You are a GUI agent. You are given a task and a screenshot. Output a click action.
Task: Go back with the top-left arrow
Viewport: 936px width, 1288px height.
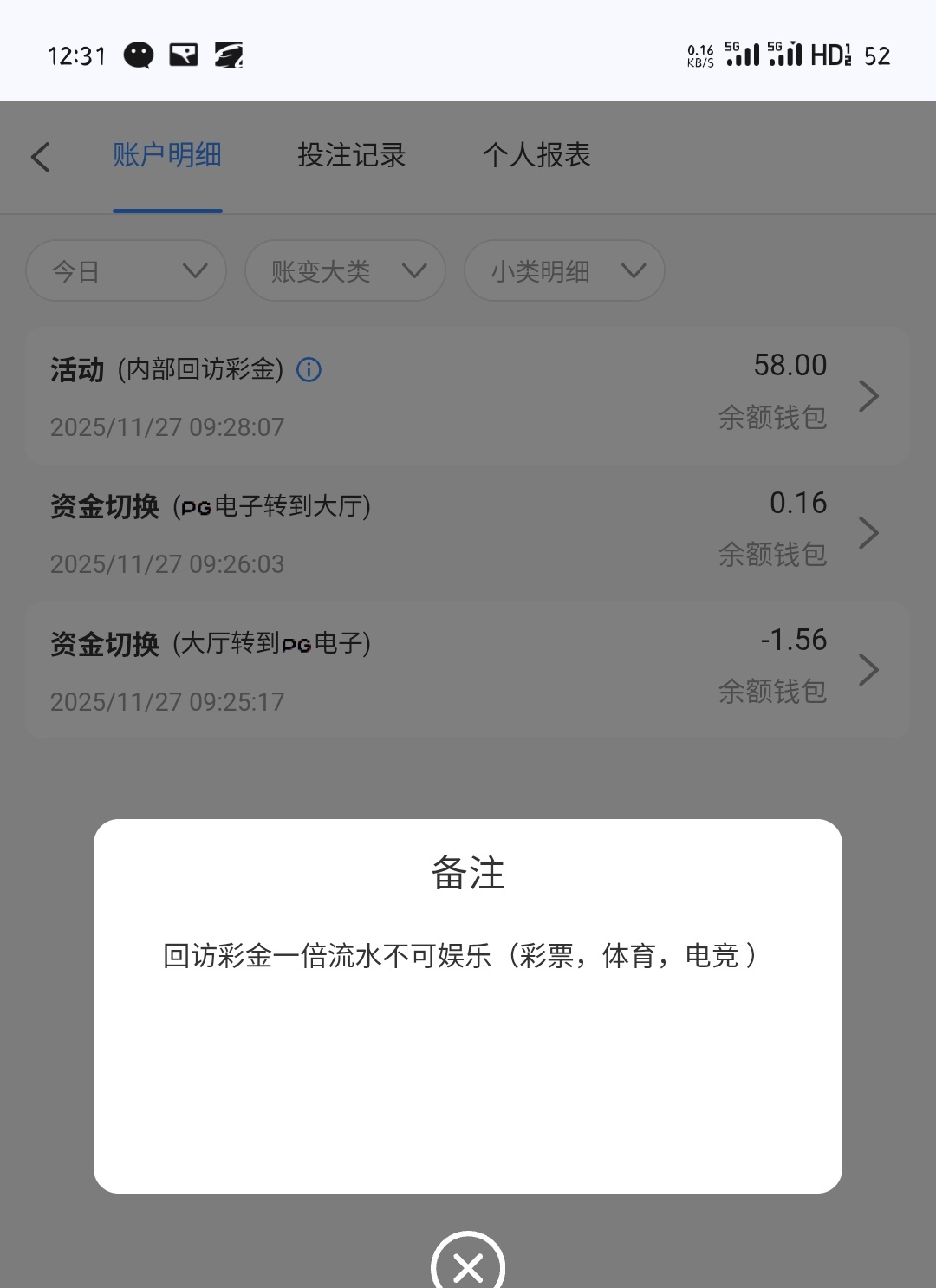(41, 157)
